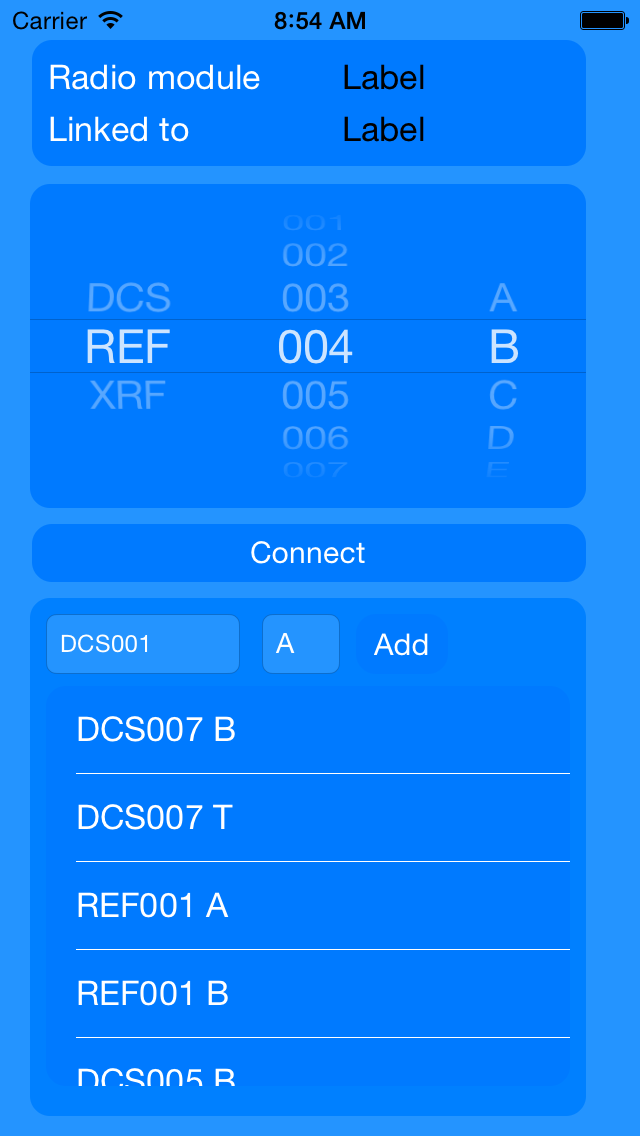
Task: Select DCS in the picker wheel
Action: (x=129, y=298)
